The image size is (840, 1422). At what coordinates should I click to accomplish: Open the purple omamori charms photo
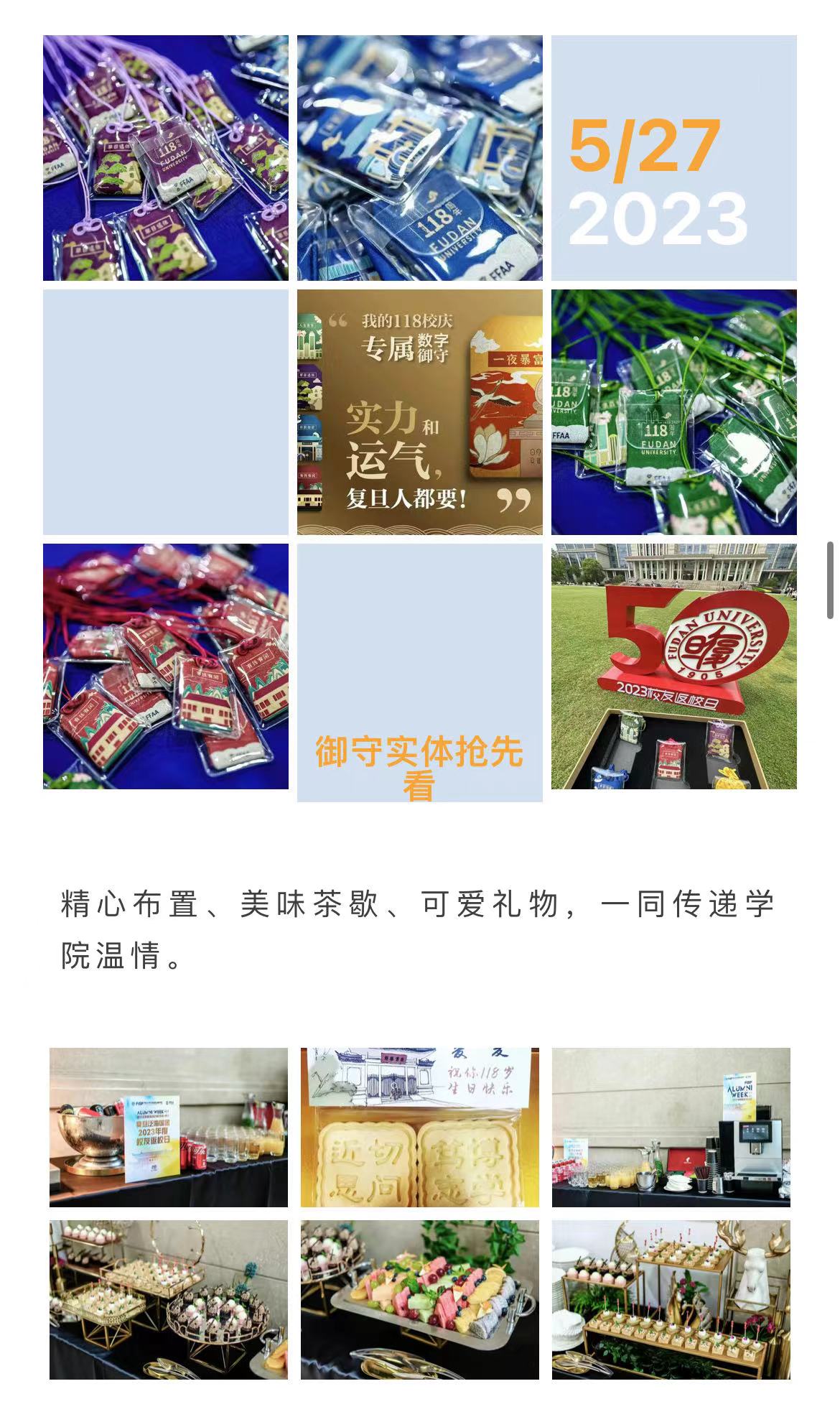(165, 157)
